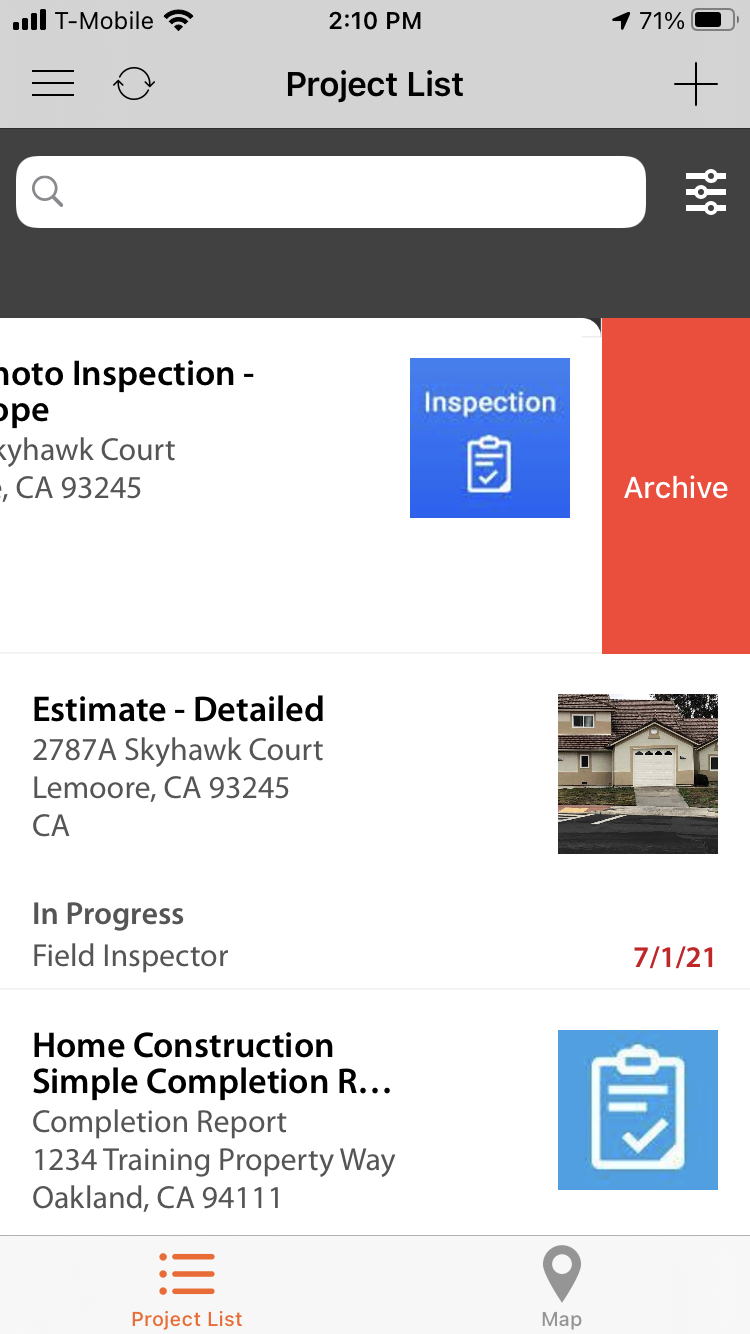Screen dimensions: 750x1334
Task: Tap the sync/refresh icon
Action: click(133, 83)
